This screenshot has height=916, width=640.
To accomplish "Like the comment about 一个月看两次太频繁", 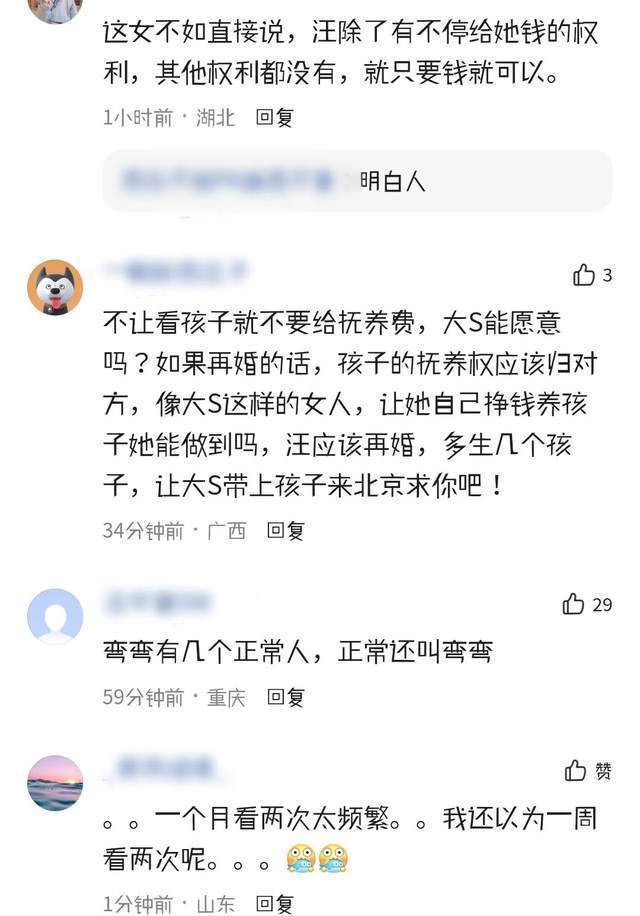I will tap(576, 770).
